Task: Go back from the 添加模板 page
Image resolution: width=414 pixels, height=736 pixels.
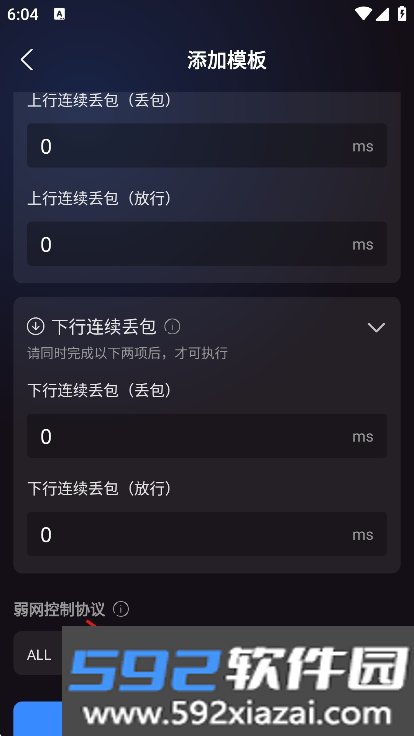Action: tap(27, 60)
